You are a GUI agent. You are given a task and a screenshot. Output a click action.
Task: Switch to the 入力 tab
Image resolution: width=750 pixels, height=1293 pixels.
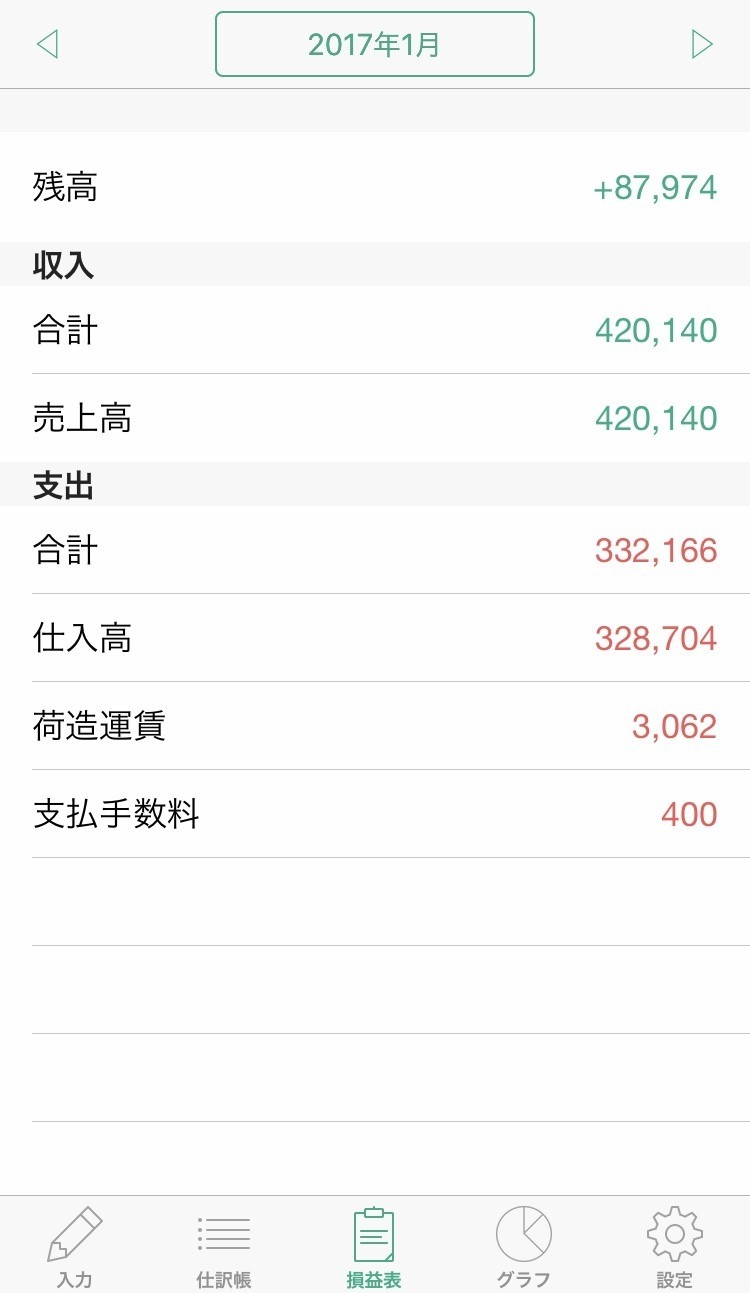tap(75, 1246)
